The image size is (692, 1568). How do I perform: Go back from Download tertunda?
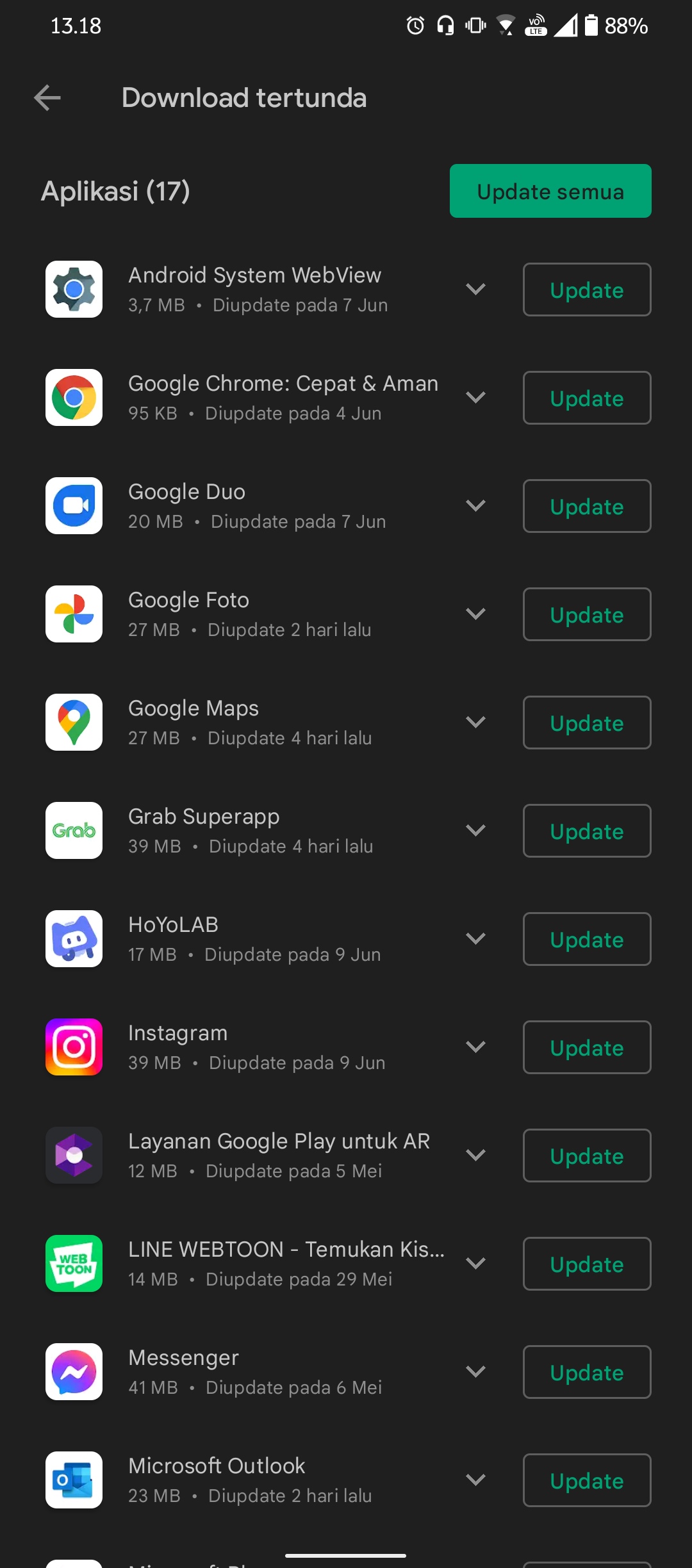[47, 98]
